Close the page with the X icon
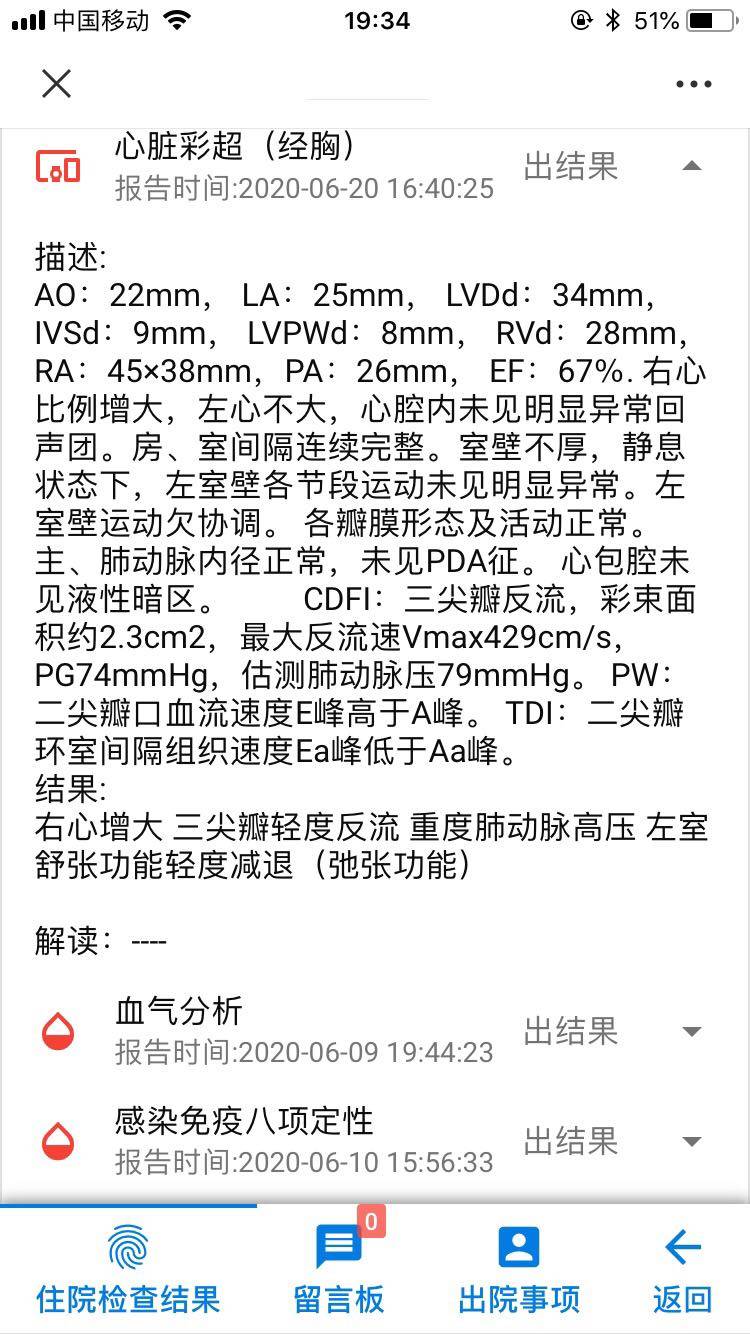This screenshot has height=1334, width=750. pyautogui.click(x=57, y=84)
